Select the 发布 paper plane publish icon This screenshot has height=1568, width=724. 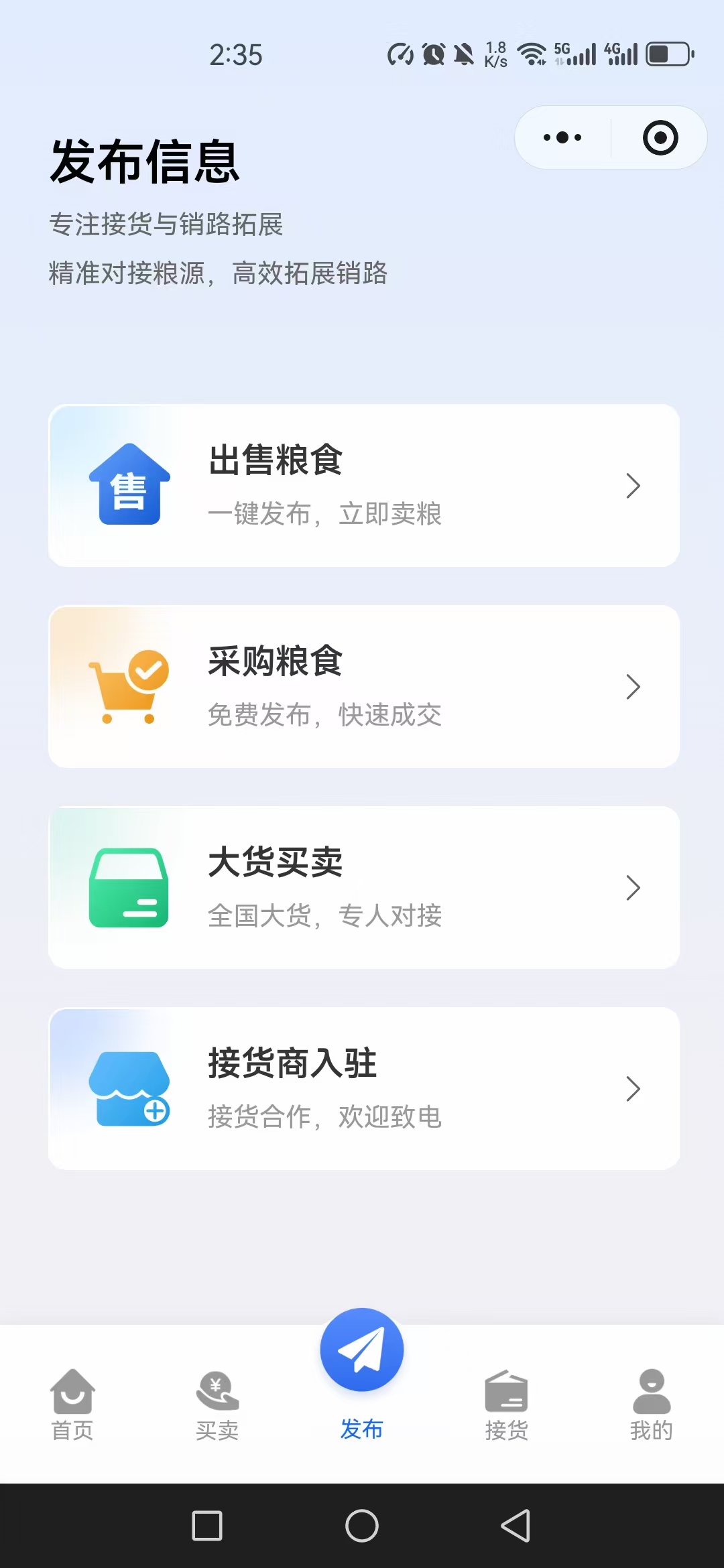click(x=361, y=1350)
